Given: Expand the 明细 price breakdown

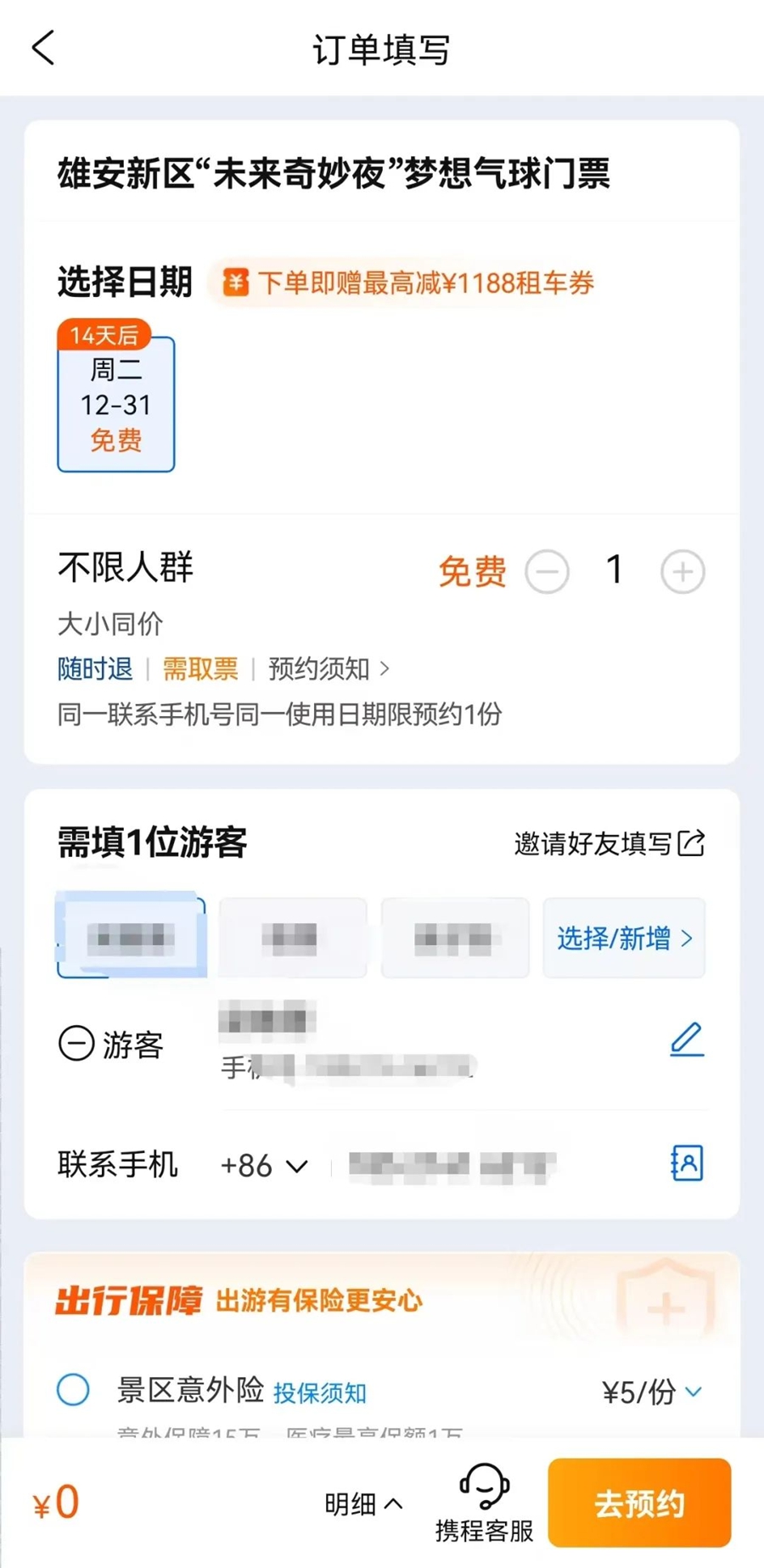Looking at the screenshot, I should [362, 1504].
